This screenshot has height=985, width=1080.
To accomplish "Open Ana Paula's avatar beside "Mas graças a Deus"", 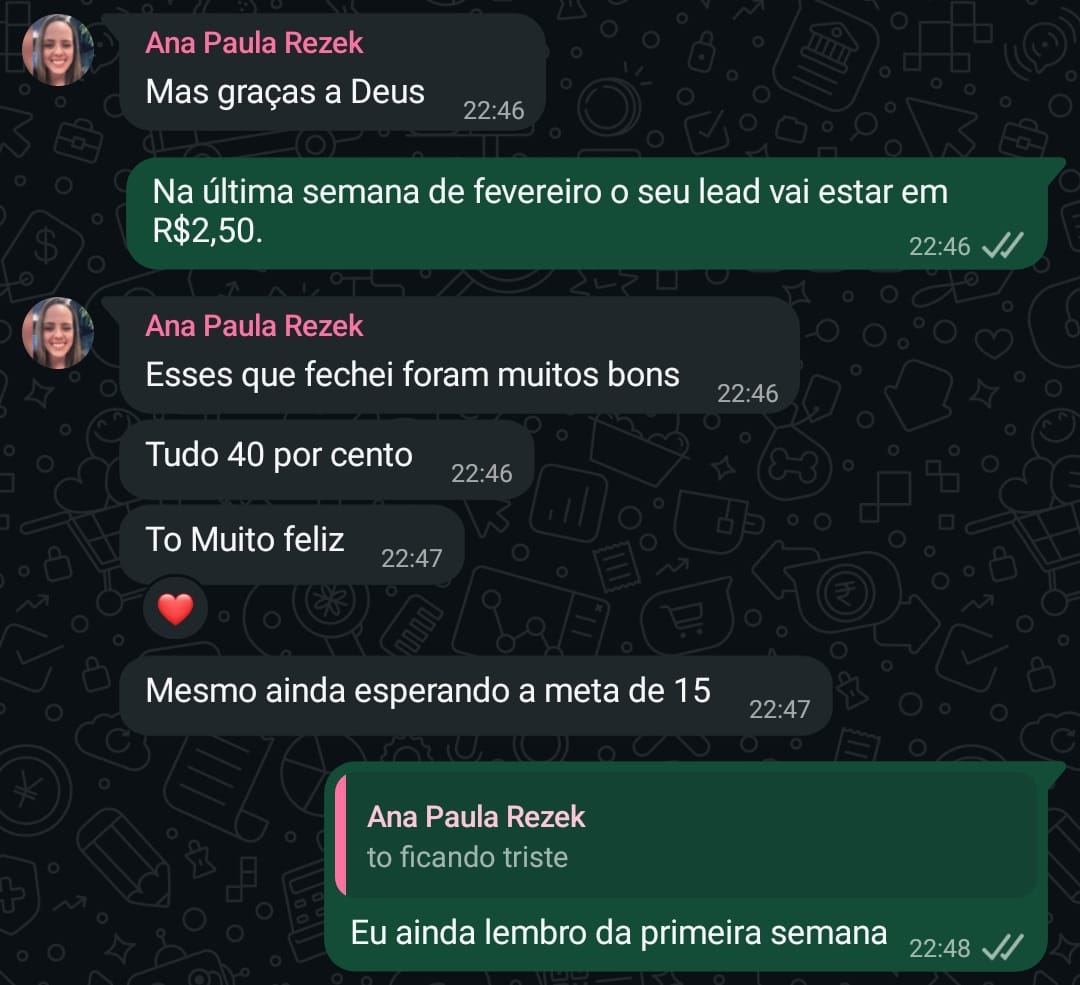I will [x=58, y=50].
